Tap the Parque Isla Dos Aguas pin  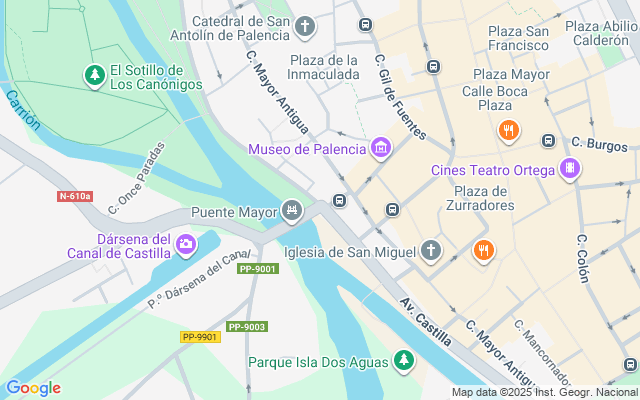click(x=403, y=360)
